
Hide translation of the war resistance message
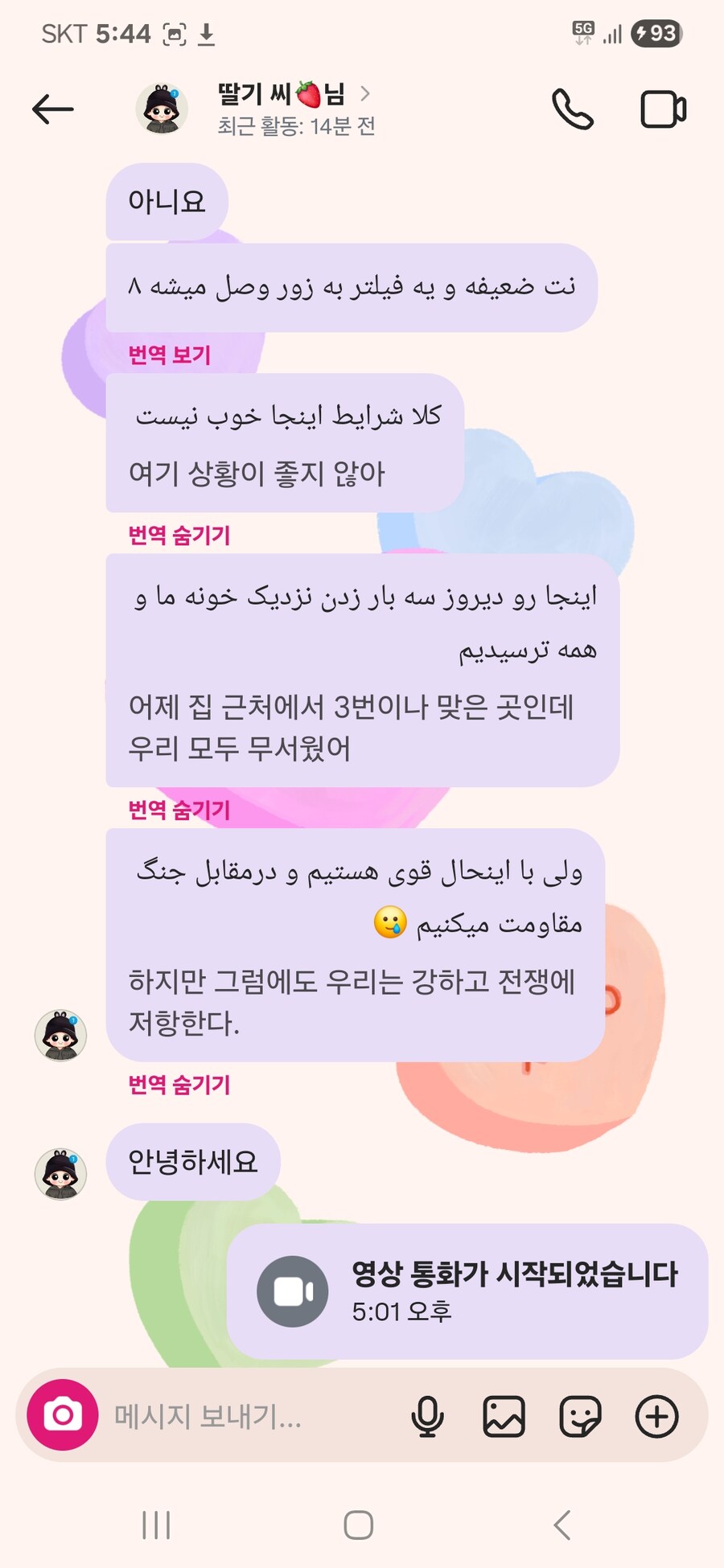(178, 1084)
